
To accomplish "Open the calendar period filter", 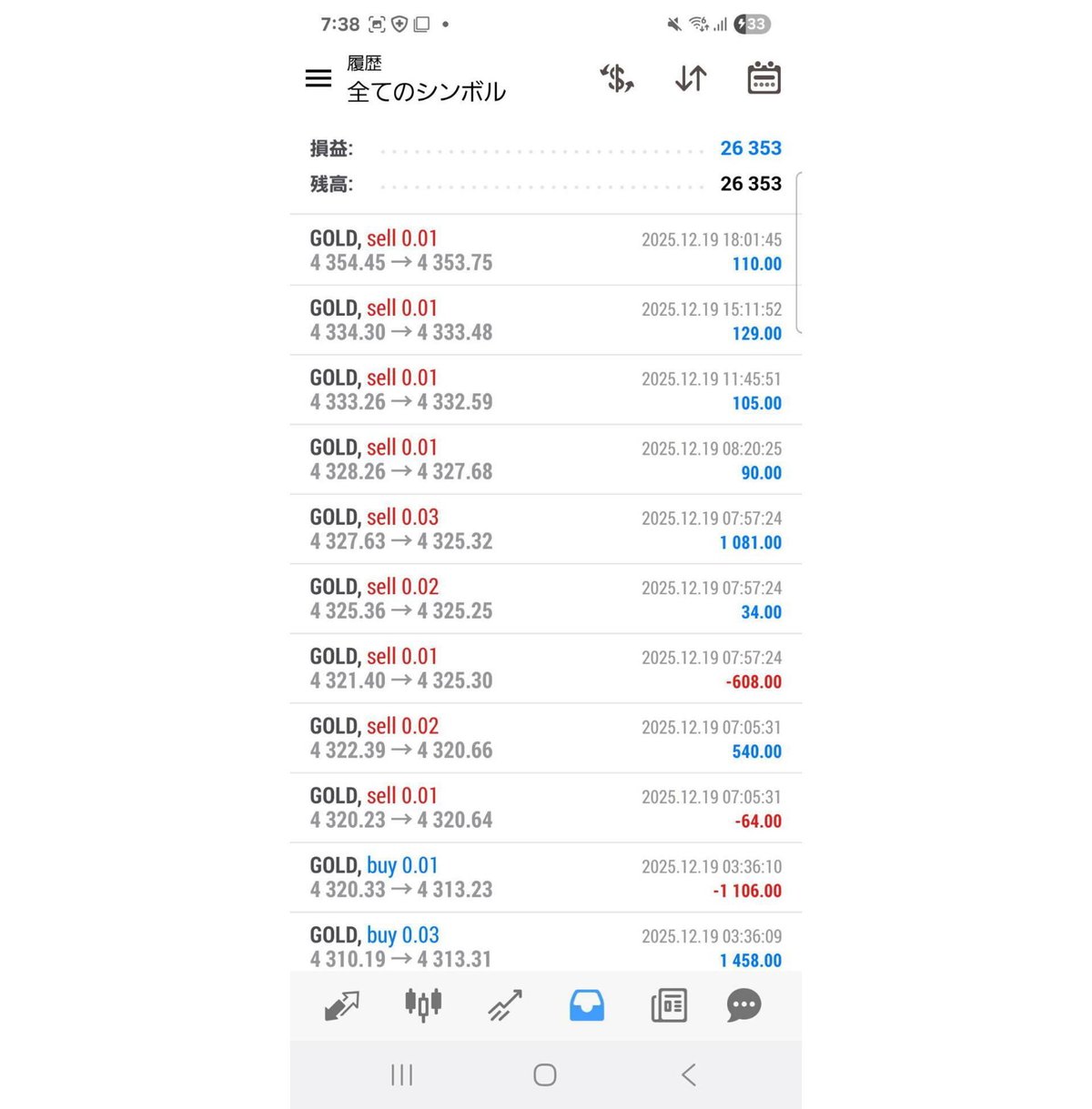I will click(x=763, y=79).
